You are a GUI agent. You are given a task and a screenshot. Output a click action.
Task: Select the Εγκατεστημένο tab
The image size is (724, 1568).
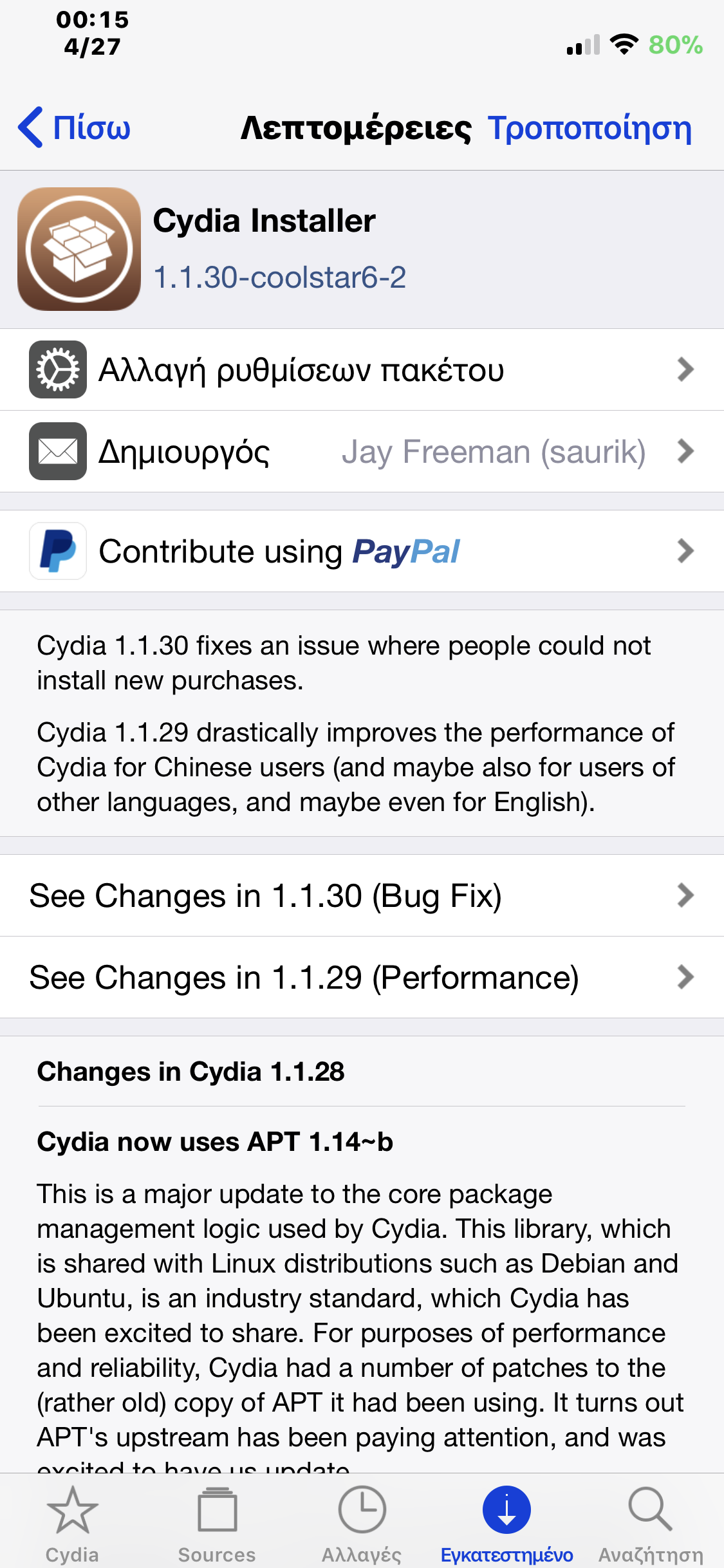(506, 1524)
